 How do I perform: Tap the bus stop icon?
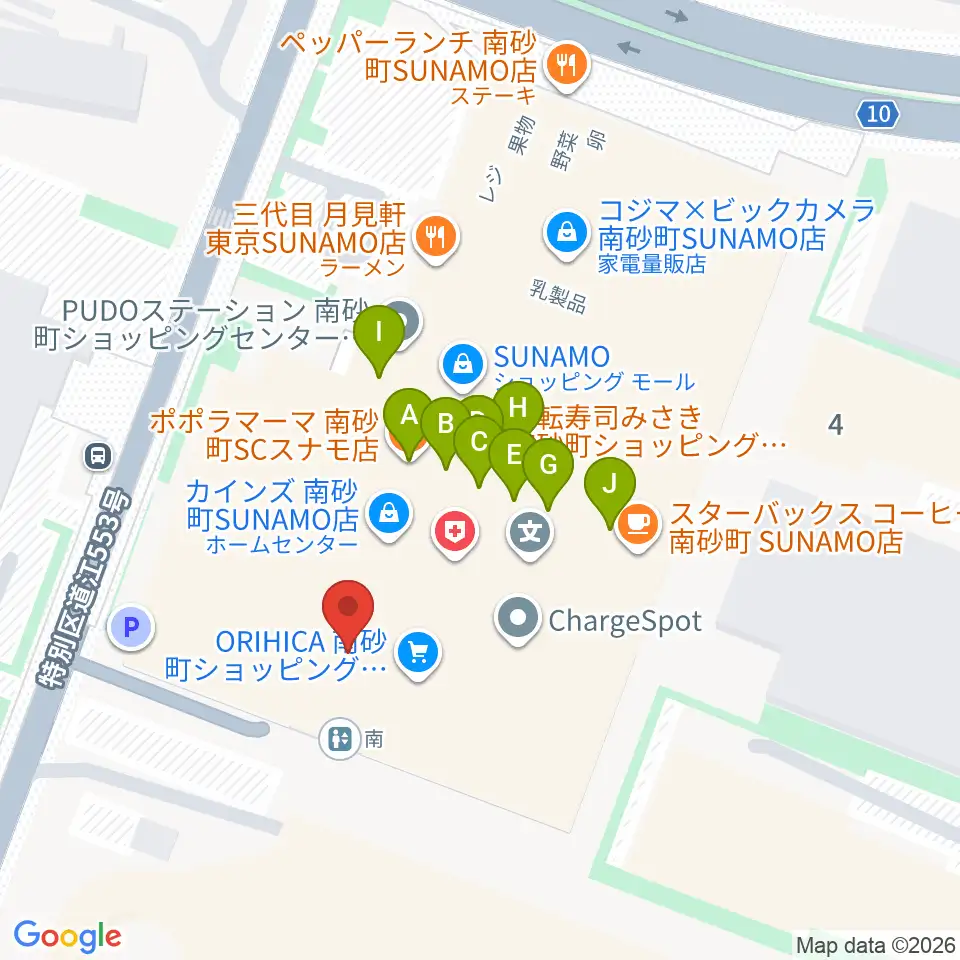99,456
